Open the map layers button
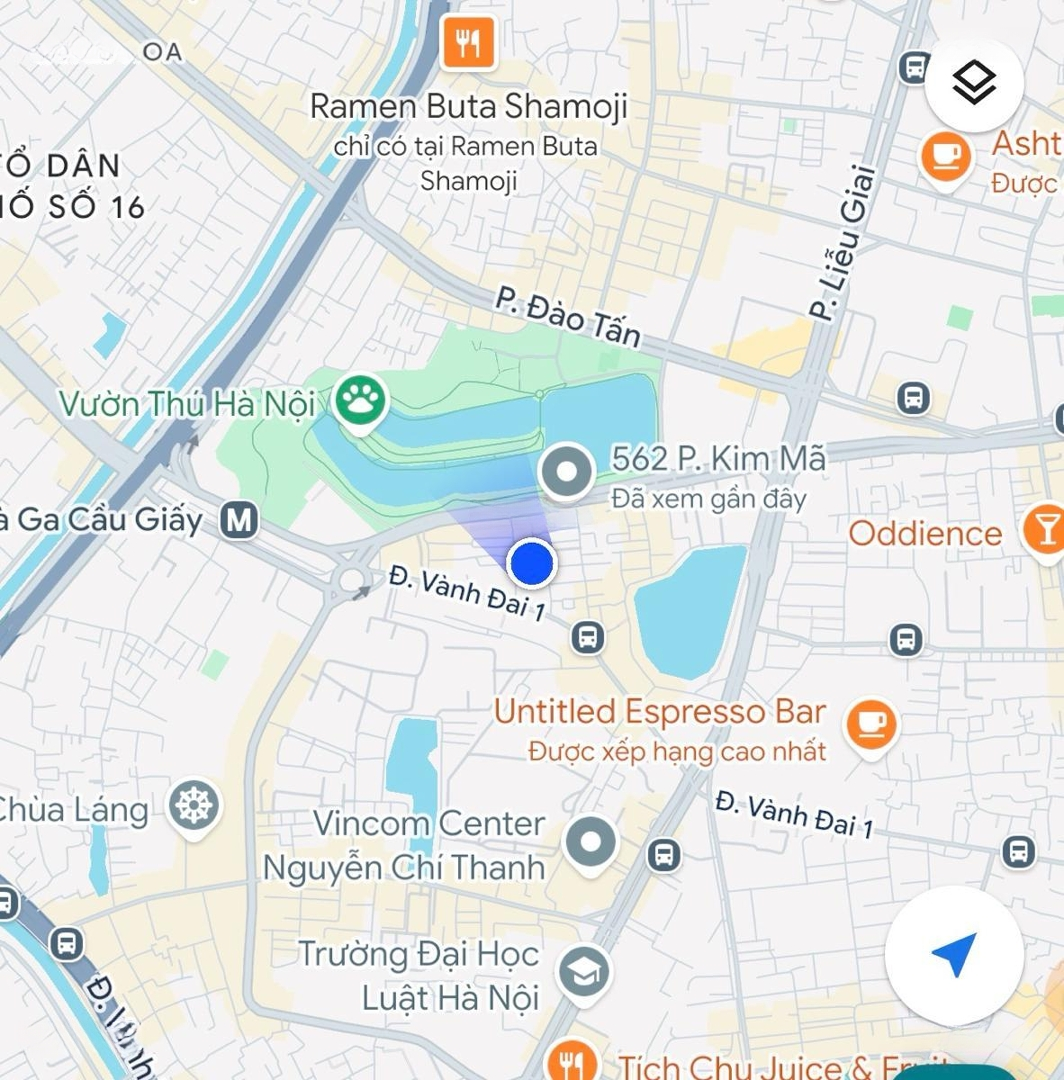The width and height of the screenshot is (1064, 1080). 973,85
